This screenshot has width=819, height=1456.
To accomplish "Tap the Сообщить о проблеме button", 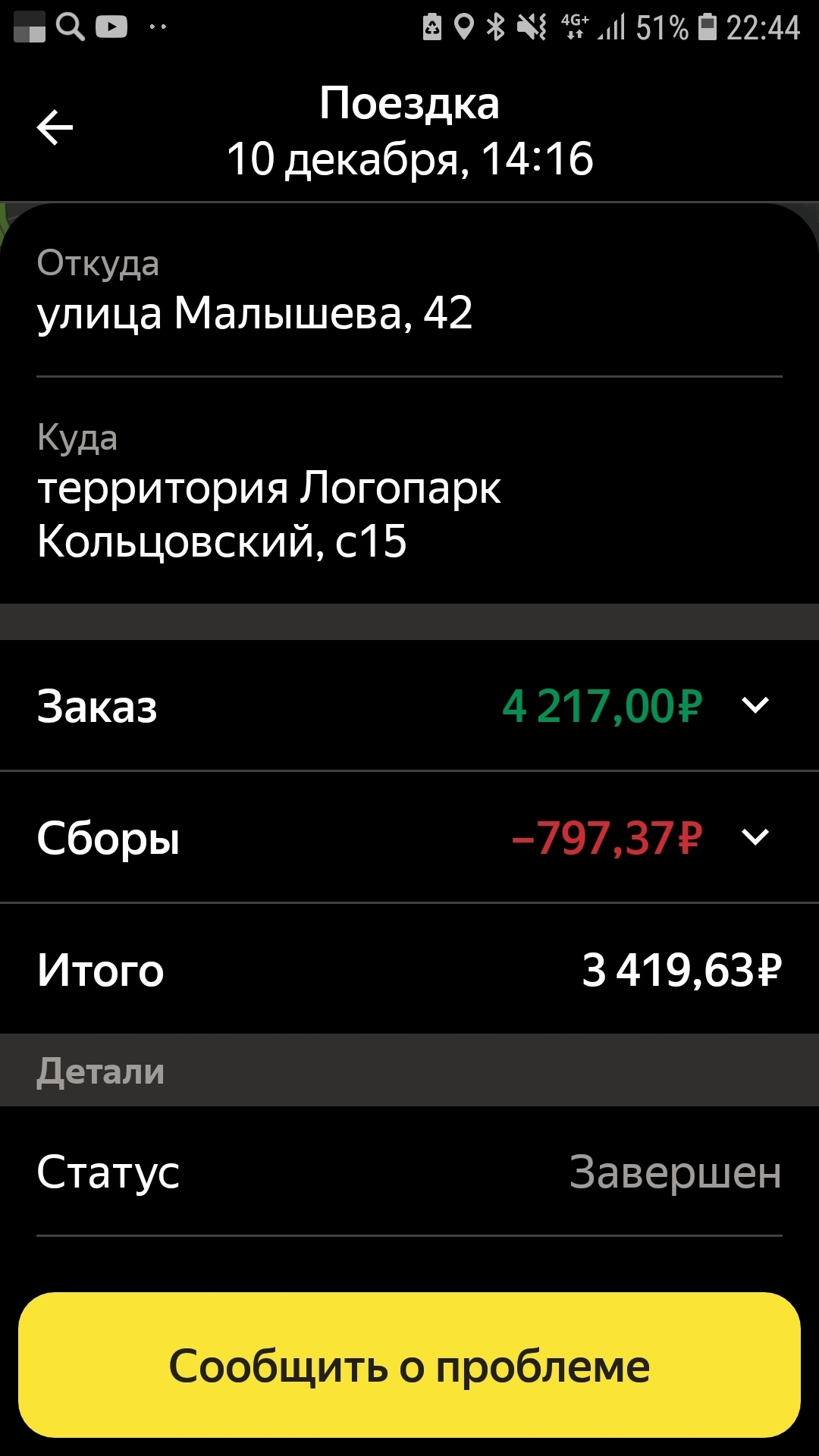I will tap(409, 1365).
